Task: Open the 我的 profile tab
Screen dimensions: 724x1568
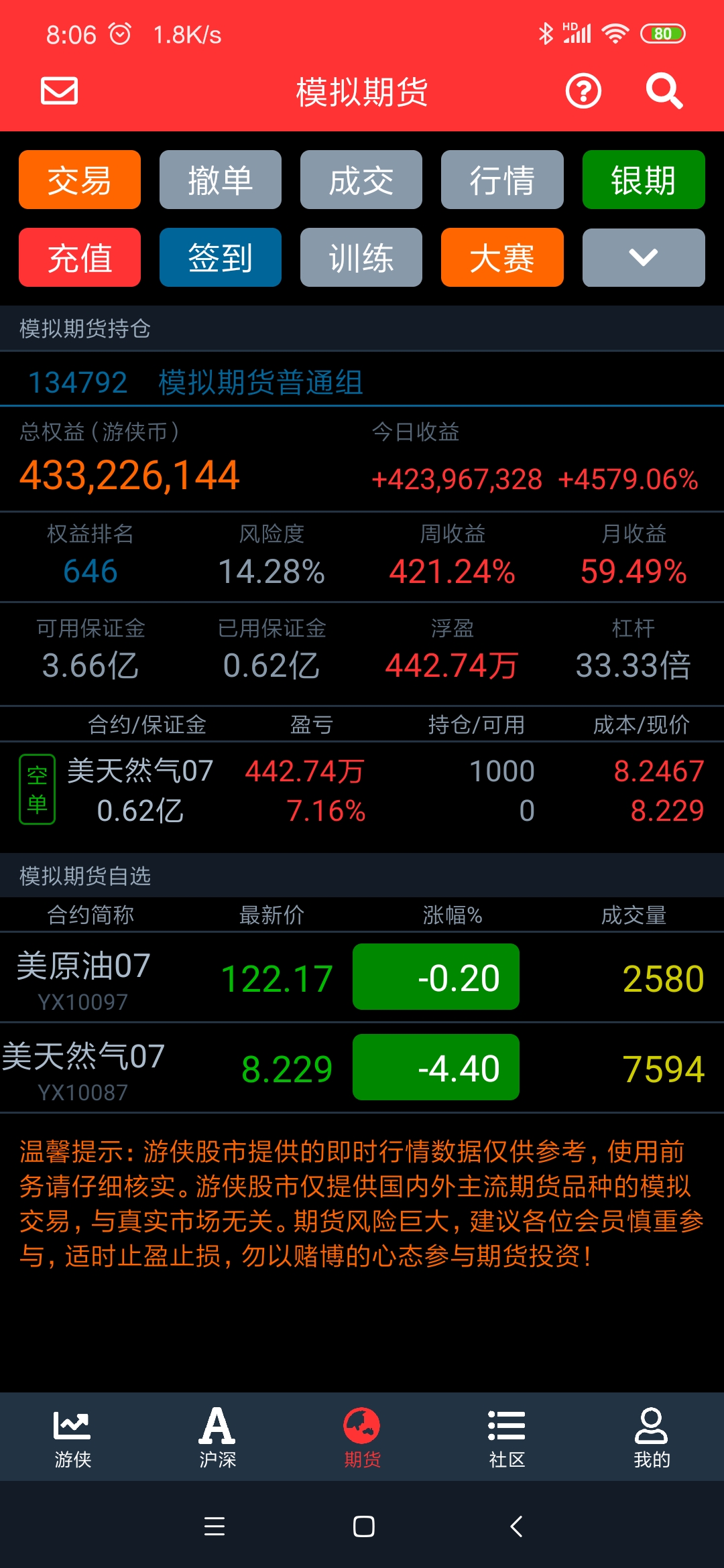Action: coord(652,1437)
